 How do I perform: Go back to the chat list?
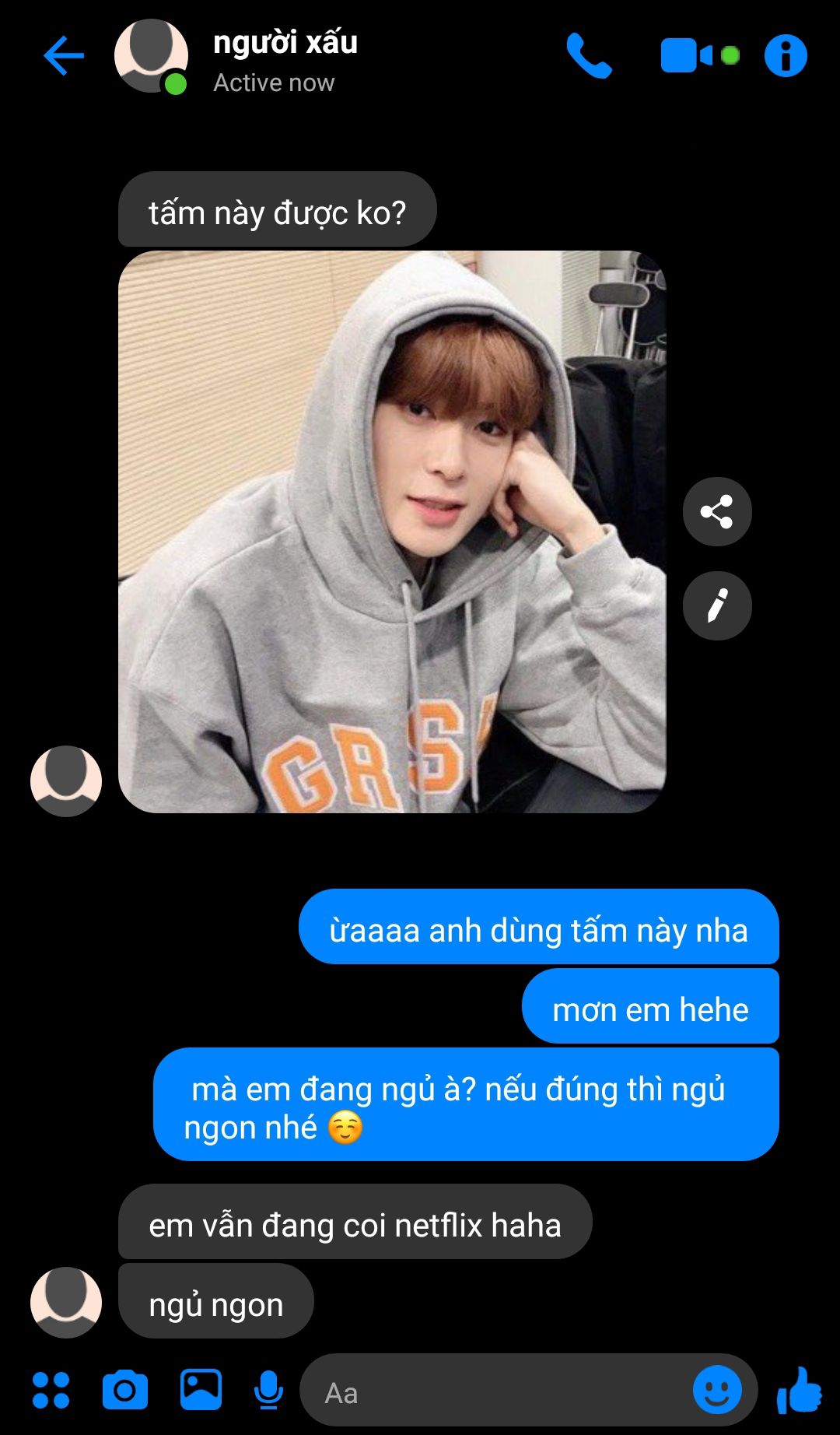click(x=63, y=56)
